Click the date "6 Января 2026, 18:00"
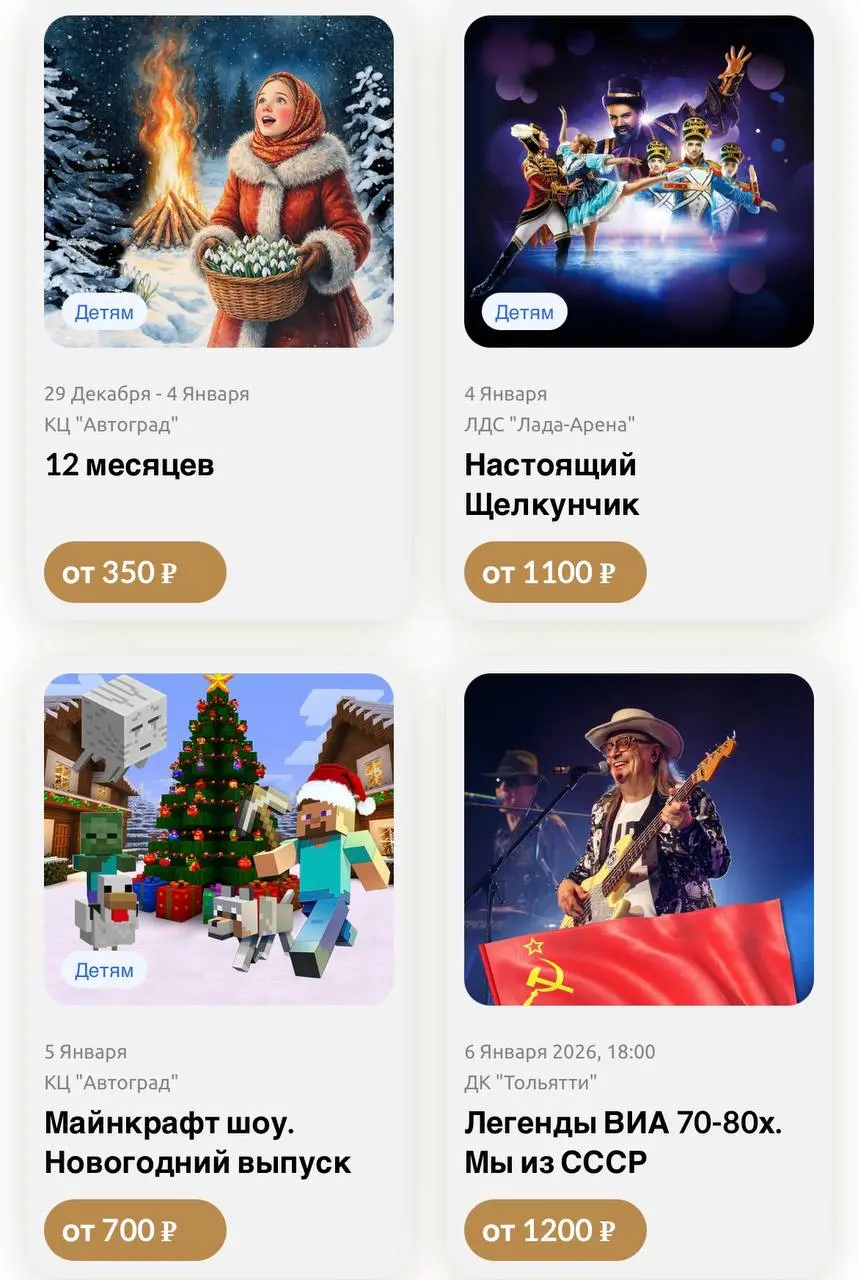 (x=558, y=1051)
